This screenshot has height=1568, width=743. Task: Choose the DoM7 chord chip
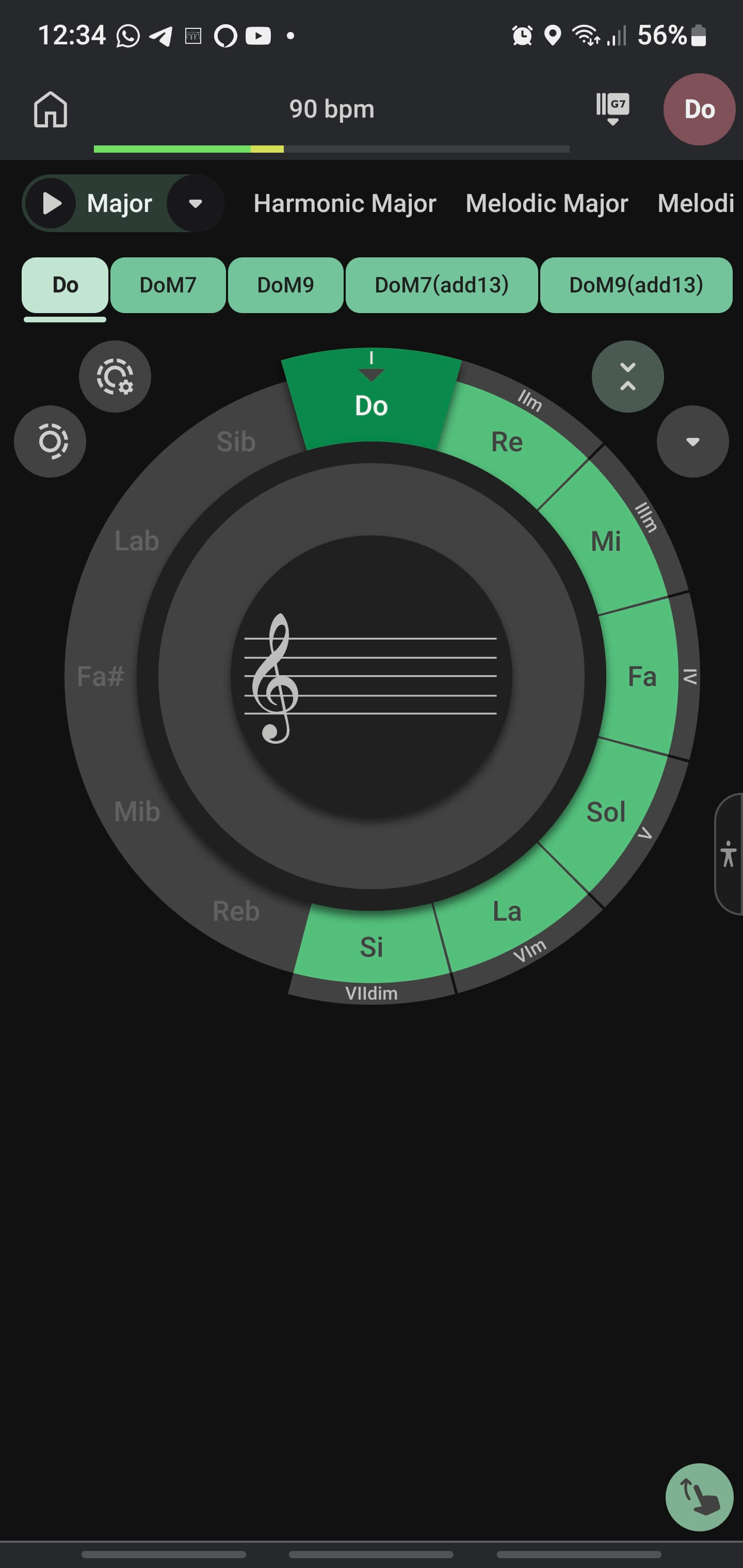point(168,285)
